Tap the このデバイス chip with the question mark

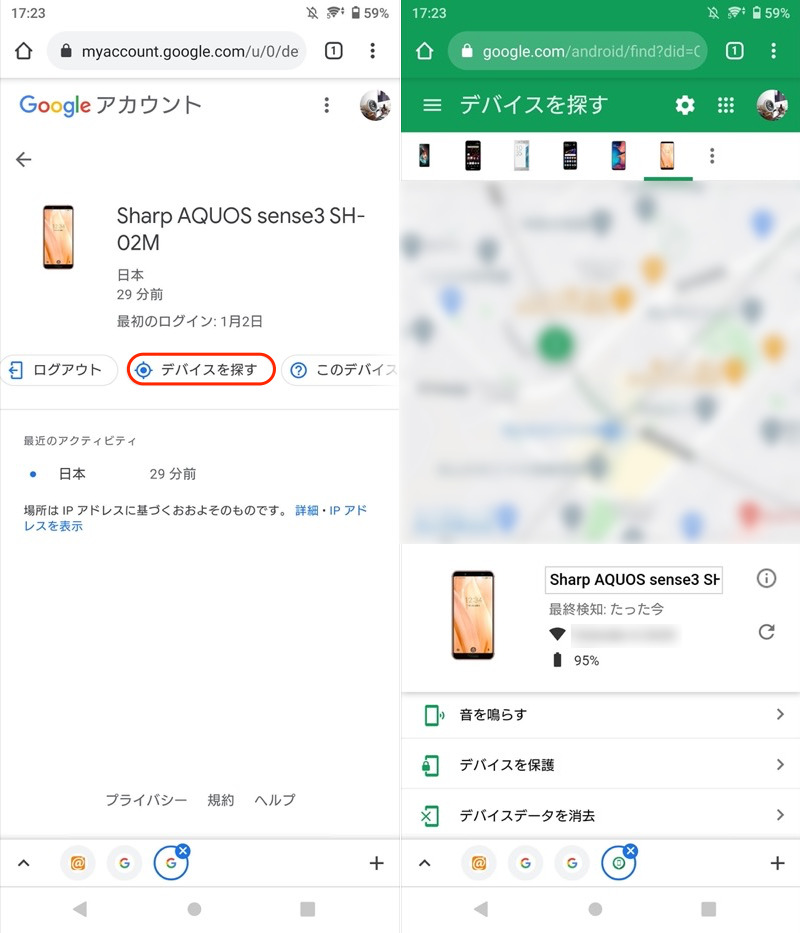pyautogui.click(x=340, y=370)
